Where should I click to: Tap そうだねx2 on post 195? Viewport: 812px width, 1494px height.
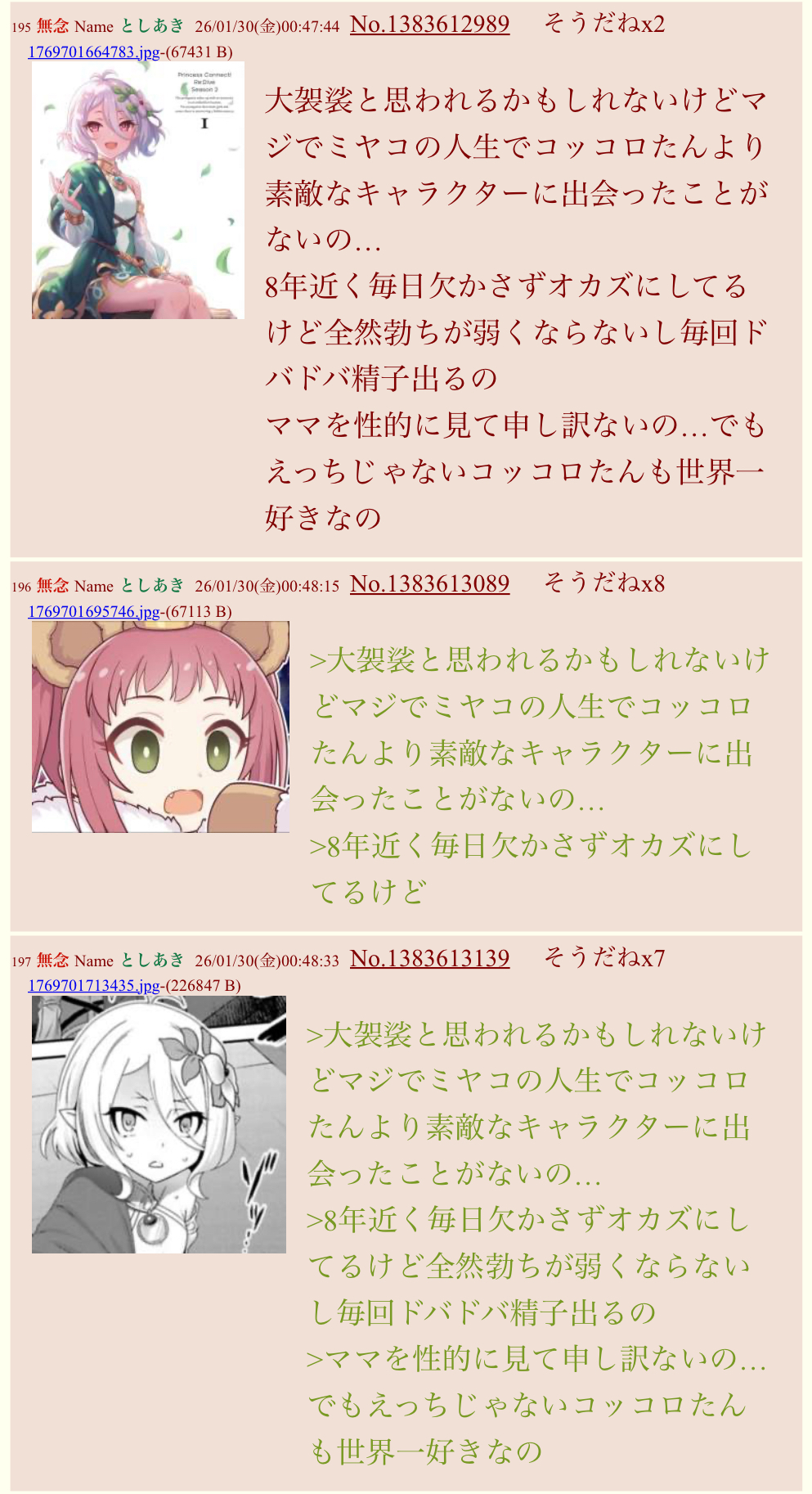604,24
